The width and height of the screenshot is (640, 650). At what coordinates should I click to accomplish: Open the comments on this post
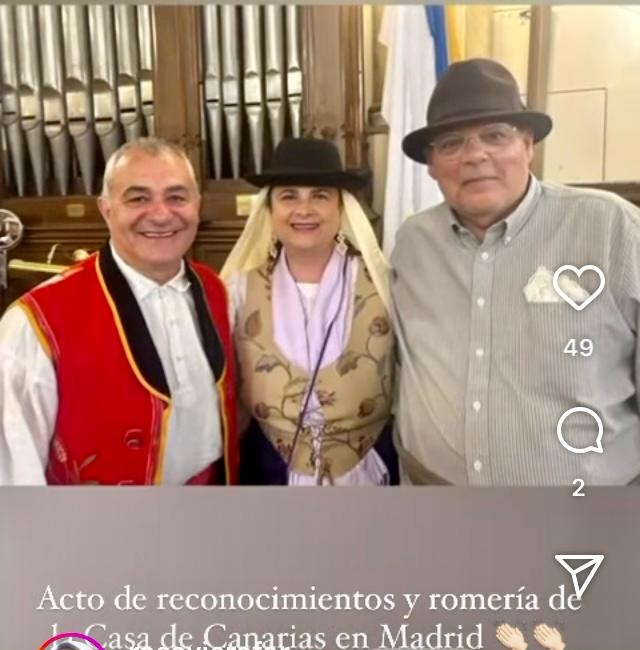pyautogui.click(x=579, y=431)
